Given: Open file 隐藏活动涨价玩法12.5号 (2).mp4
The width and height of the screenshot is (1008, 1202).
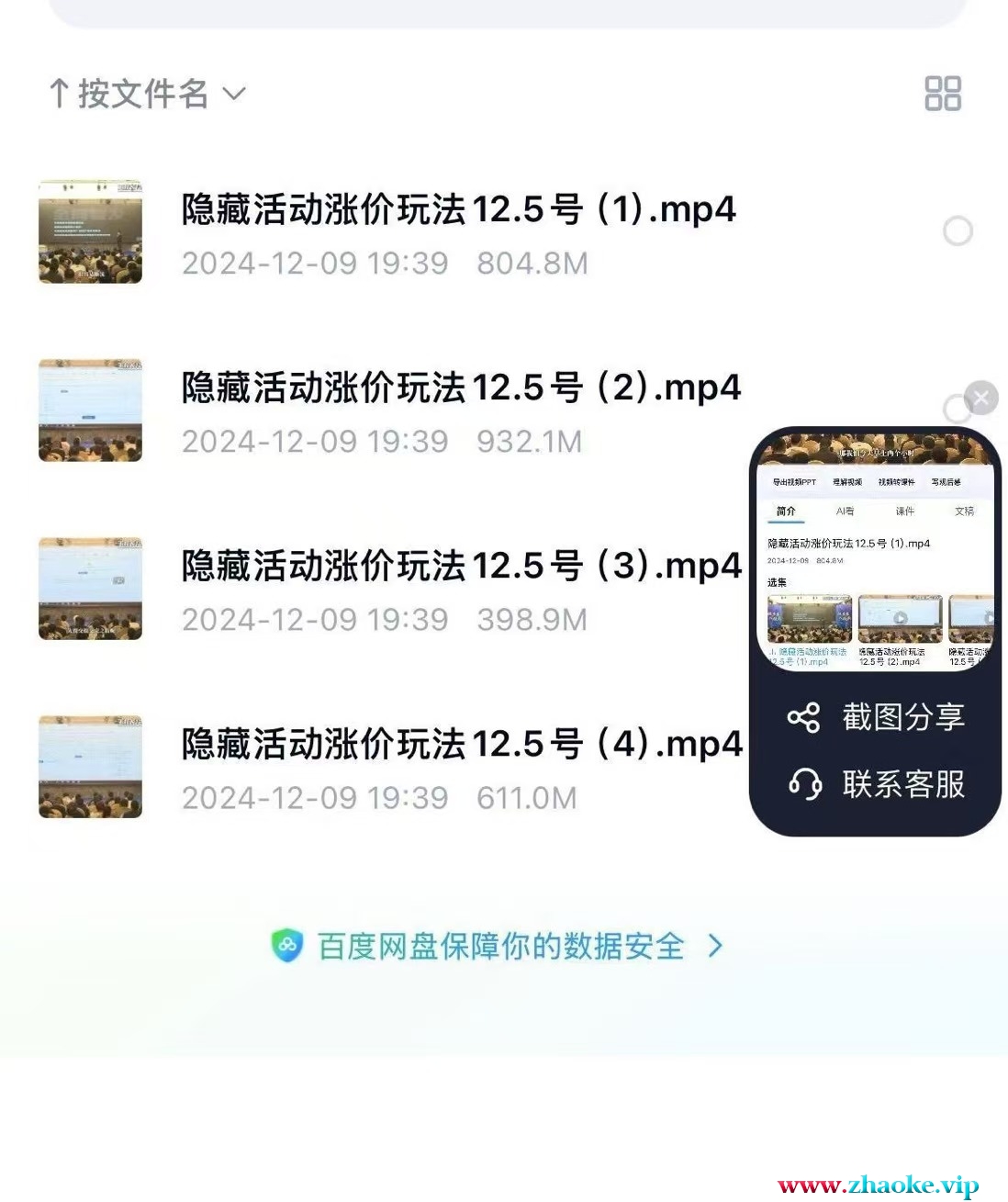Looking at the screenshot, I should pyautogui.click(x=459, y=388).
